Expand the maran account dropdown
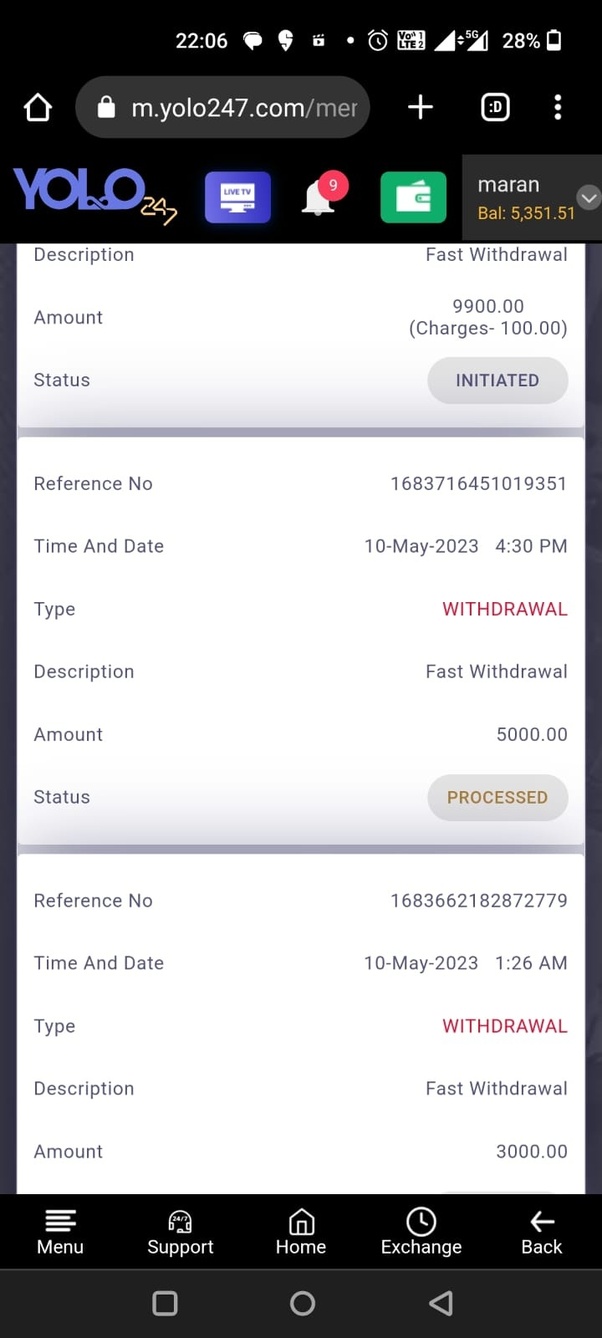The height and width of the screenshot is (1338, 602). (x=589, y=198)
